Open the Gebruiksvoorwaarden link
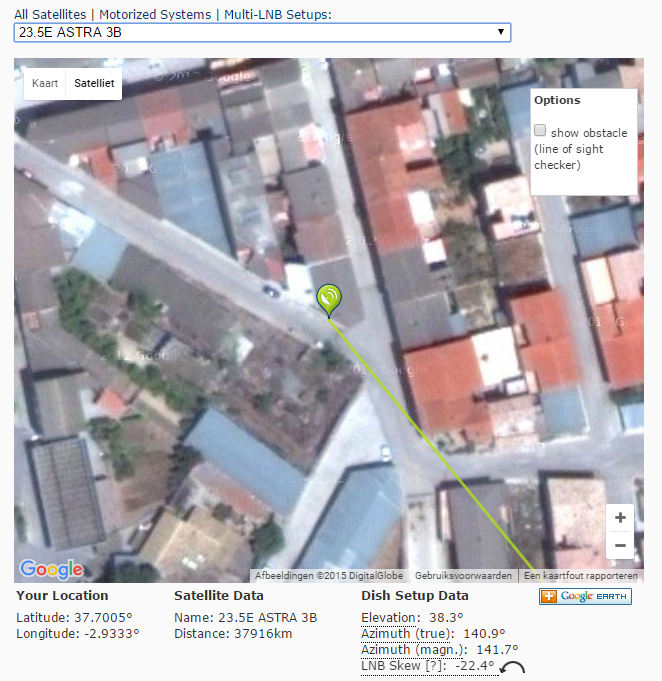 coord(463,575)
